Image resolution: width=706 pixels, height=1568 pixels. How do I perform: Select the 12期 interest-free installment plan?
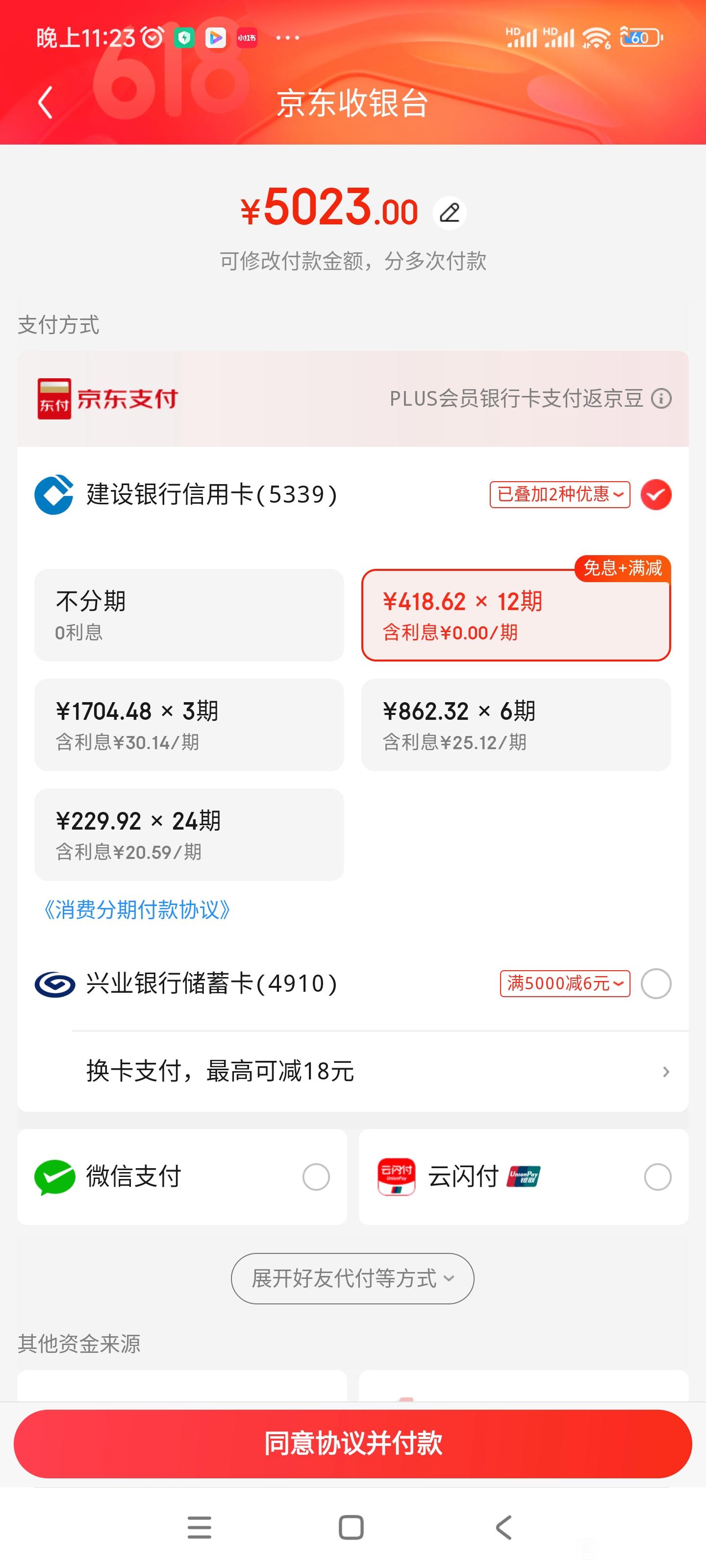pos(516,615)
